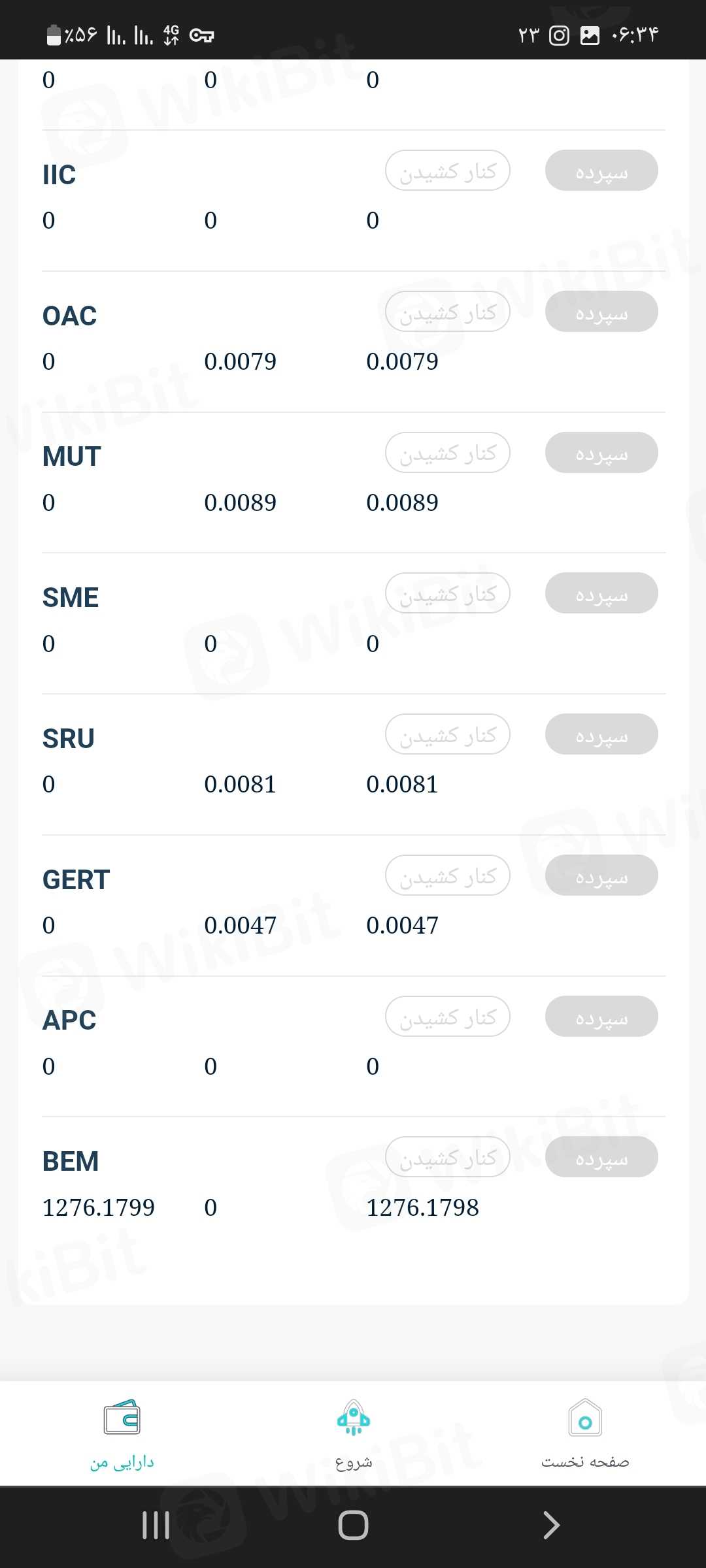The image size is (706, 1568).
Task: Tap the deposit (سپردن) button for IIC
Action: point(601,171)
